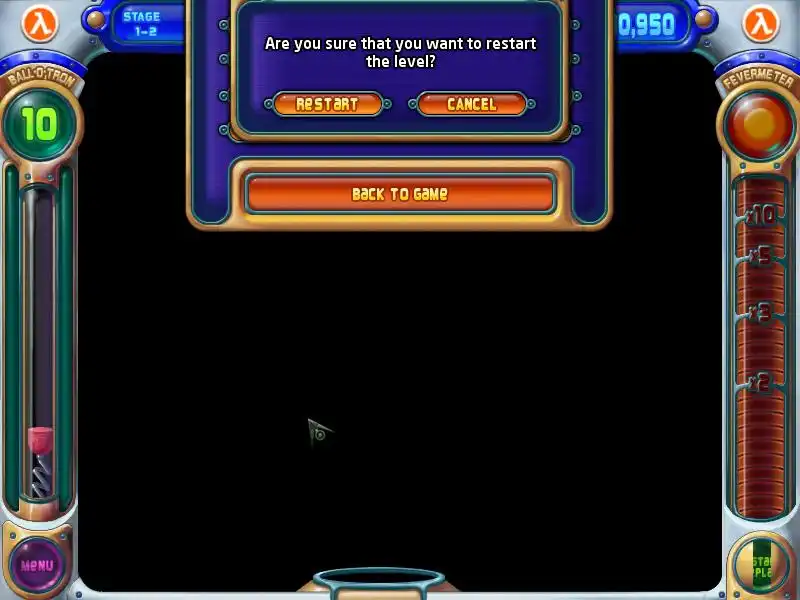Tap Back to Game button
The width and height of the screenshot is (800, 600).
coord(400,194)
